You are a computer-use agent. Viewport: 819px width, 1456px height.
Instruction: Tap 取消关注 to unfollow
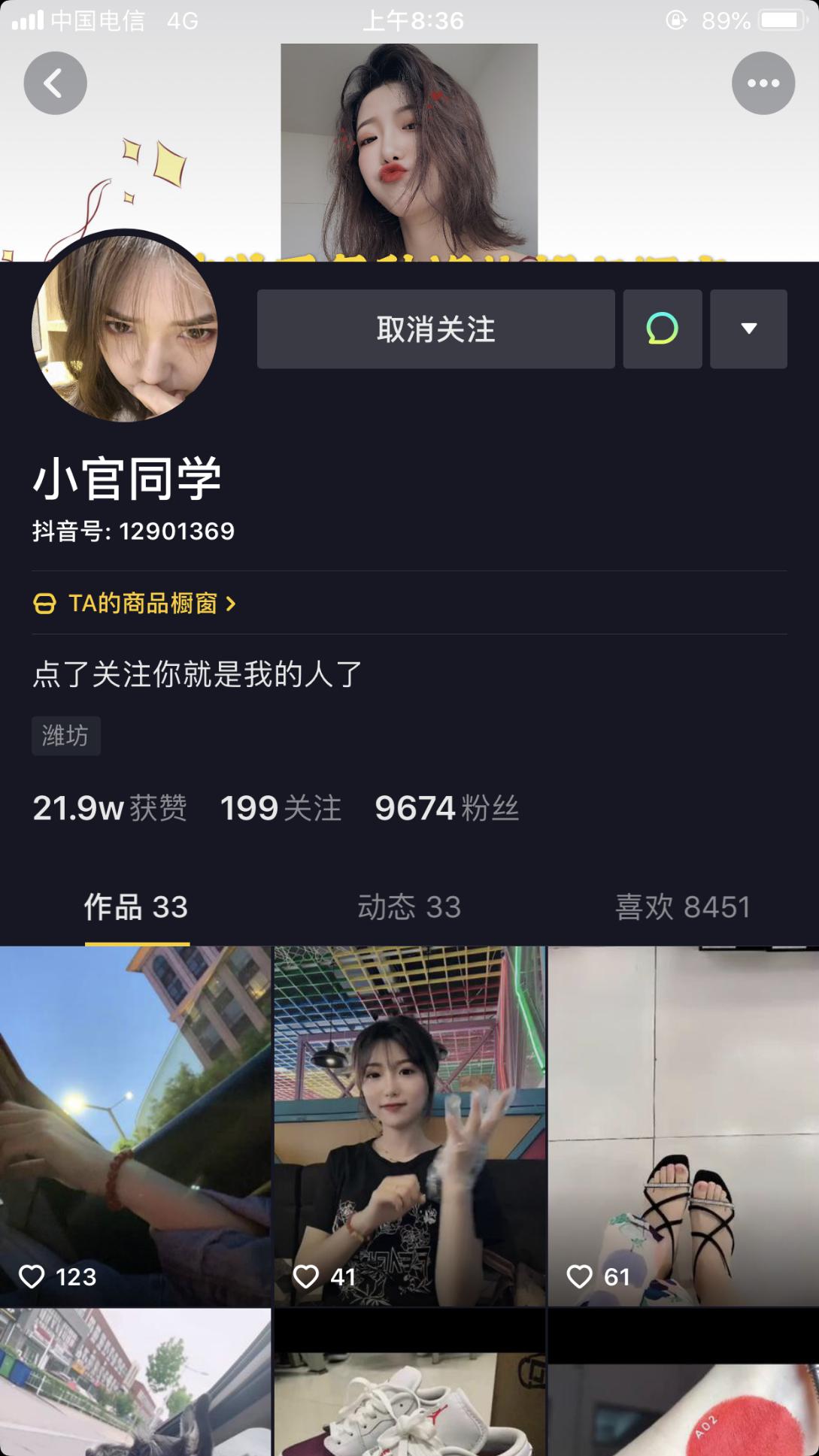(435, 329)
